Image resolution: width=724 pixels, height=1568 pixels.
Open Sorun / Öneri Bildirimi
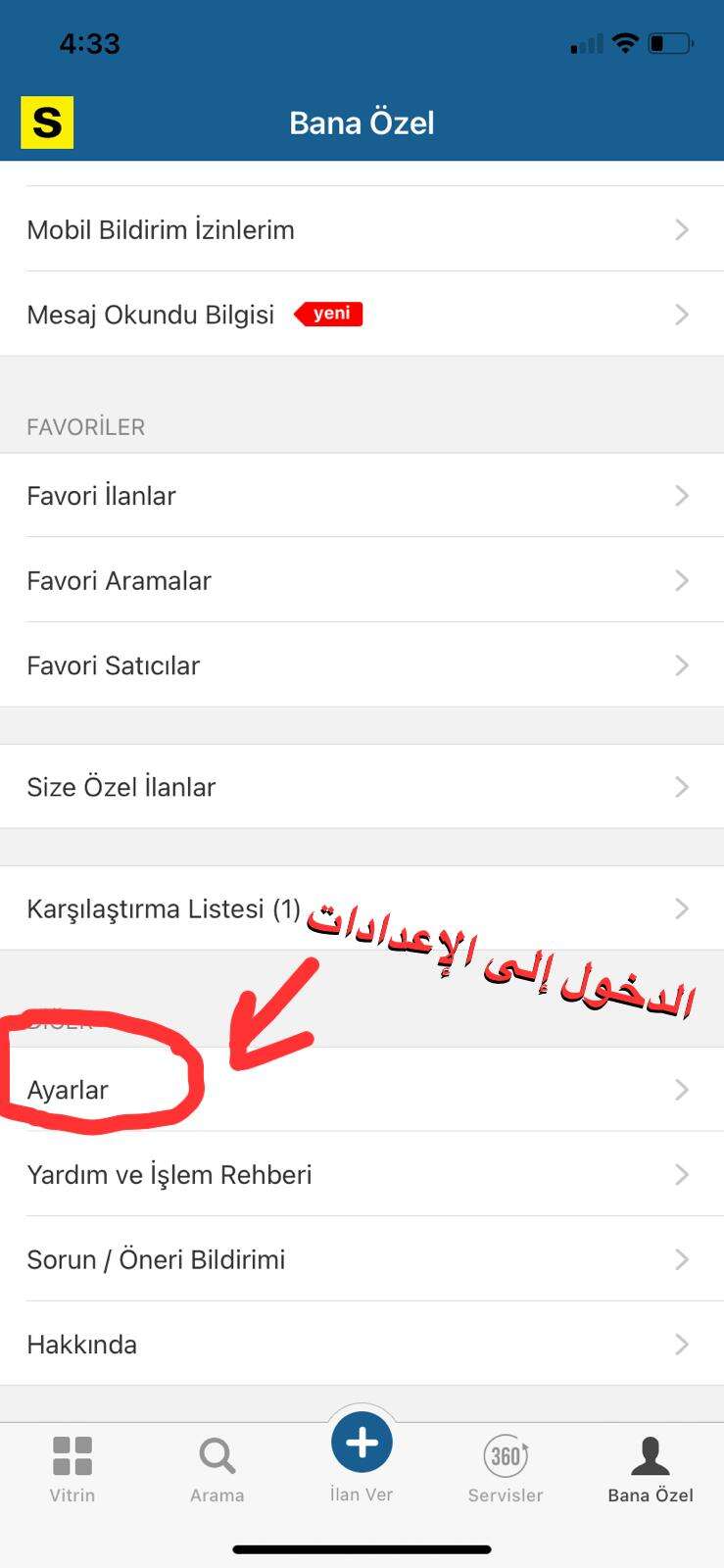point(362,1259)
